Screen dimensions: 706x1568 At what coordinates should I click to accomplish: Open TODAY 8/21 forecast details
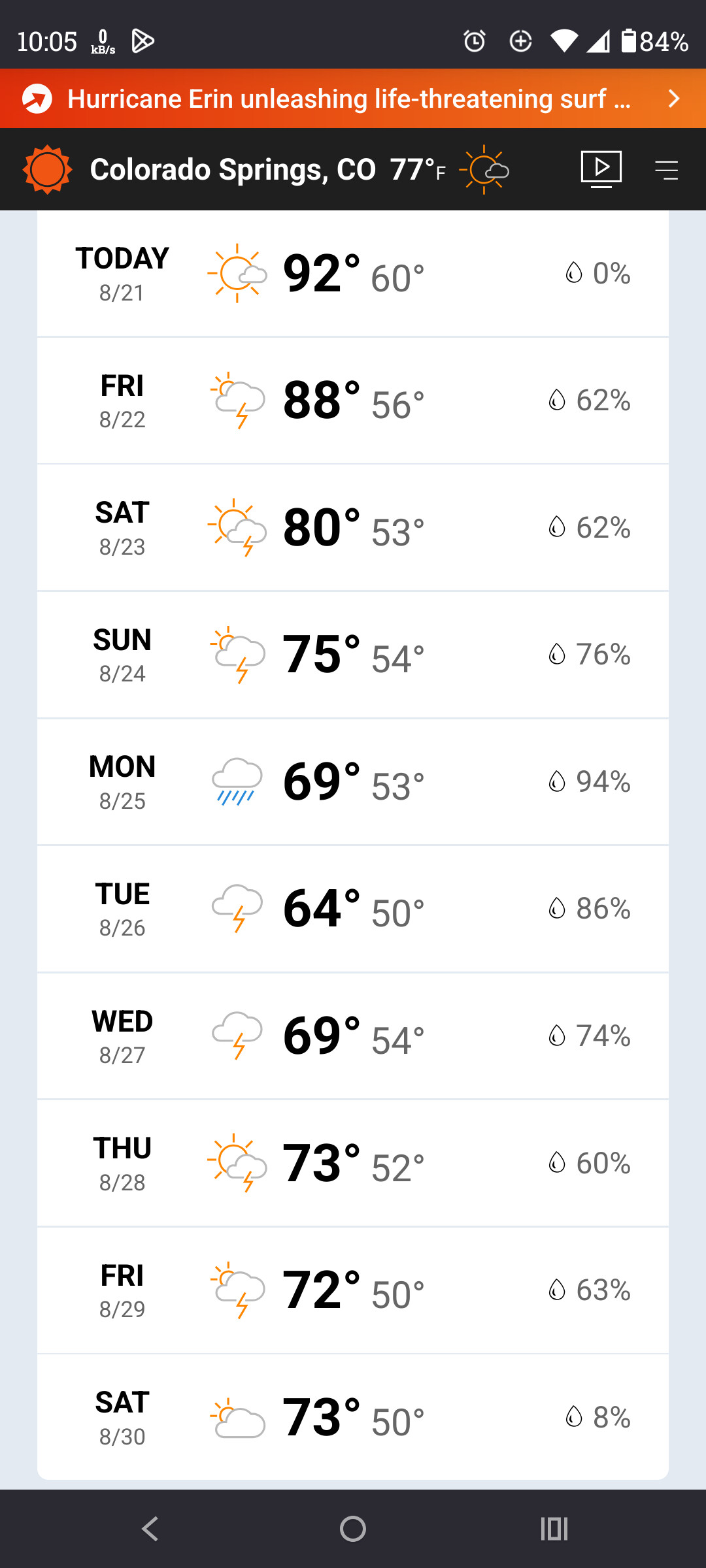(x=353, y=273)
